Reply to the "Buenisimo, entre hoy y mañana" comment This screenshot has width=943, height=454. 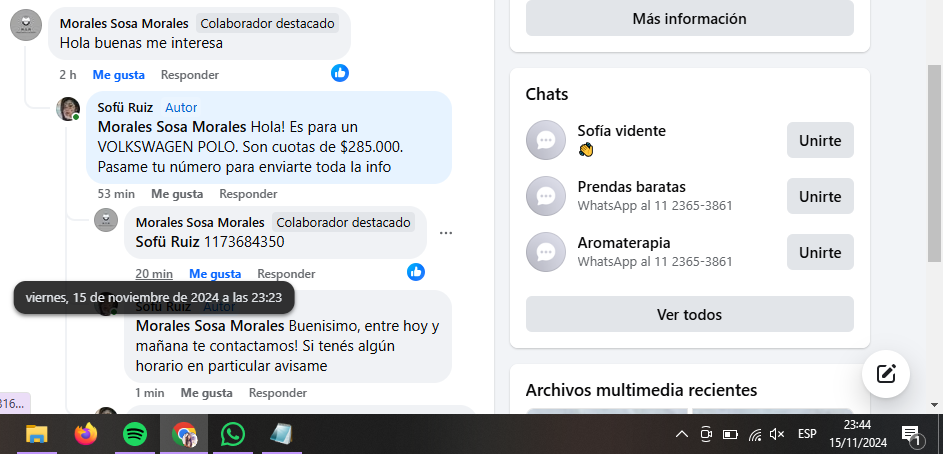tap(277, 393)
